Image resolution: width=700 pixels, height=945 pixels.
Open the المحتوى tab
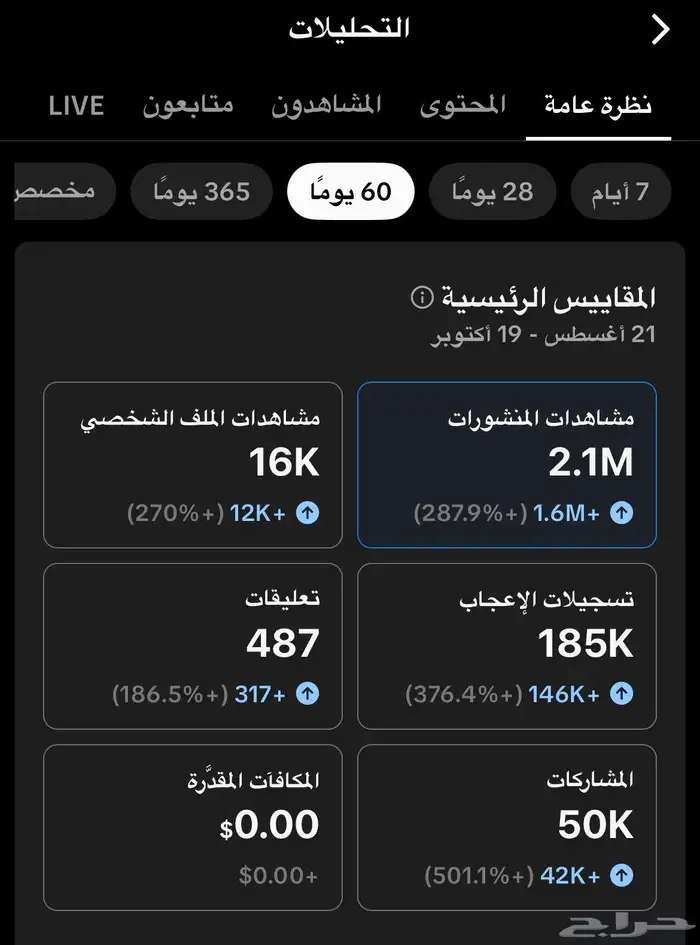coord(462,105)
